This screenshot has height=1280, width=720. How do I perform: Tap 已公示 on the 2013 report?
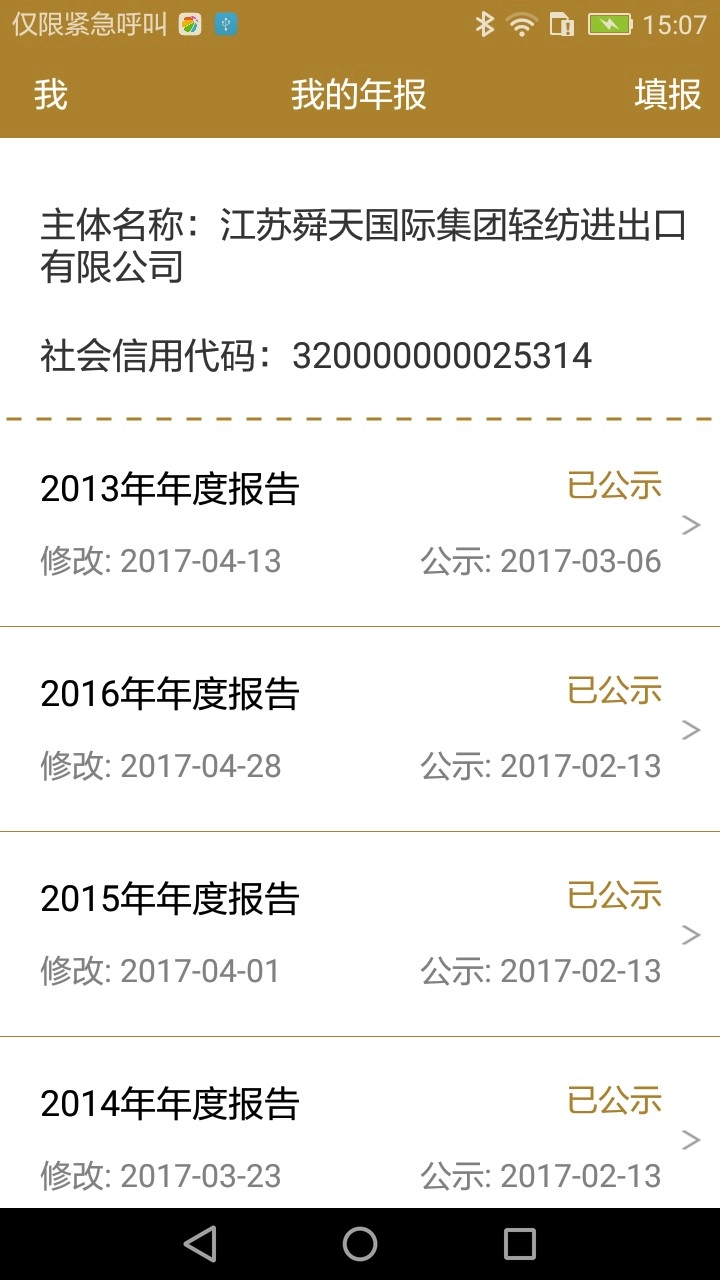(613, 485)
